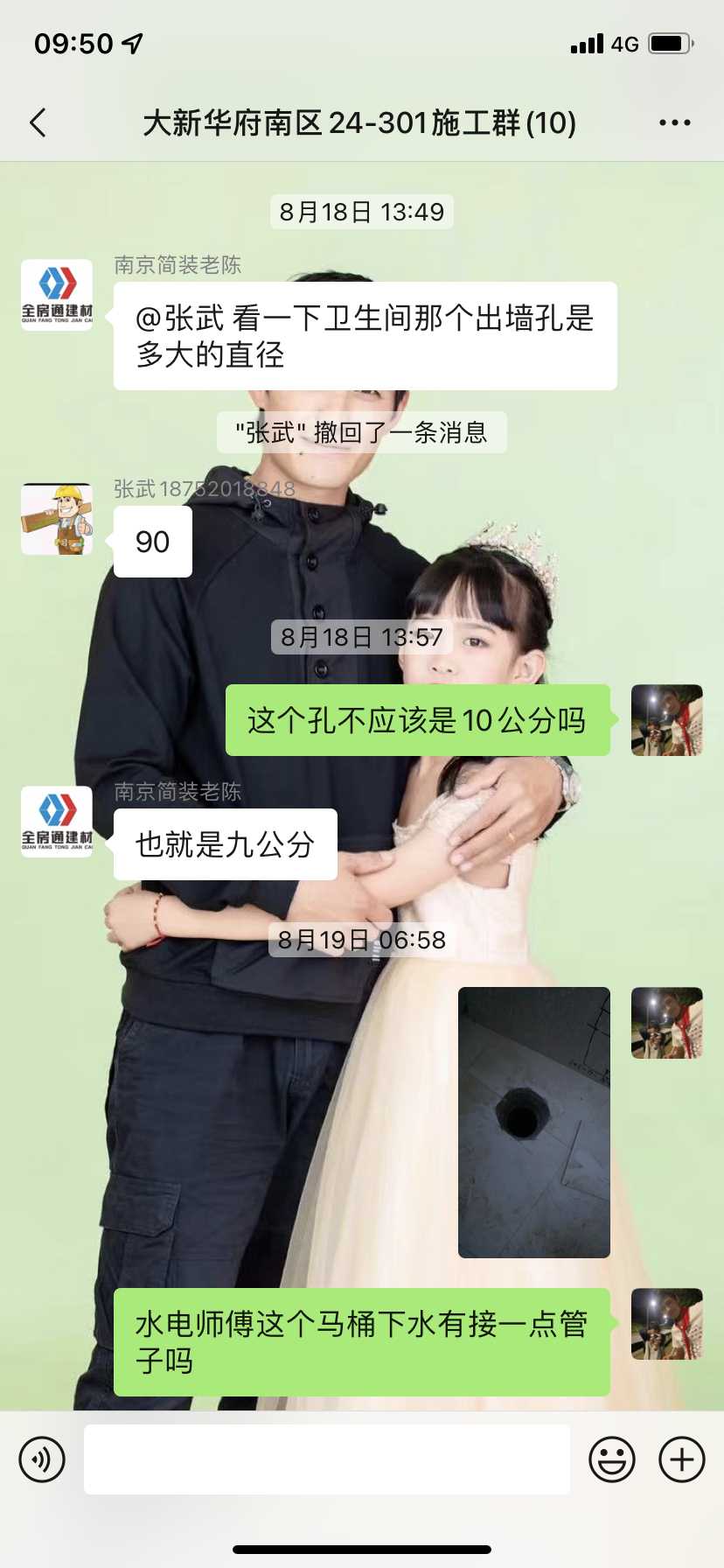Open 南京简装老陈's avatar above 也就是九公分
Screen dimensions: 724x1568
57,822
